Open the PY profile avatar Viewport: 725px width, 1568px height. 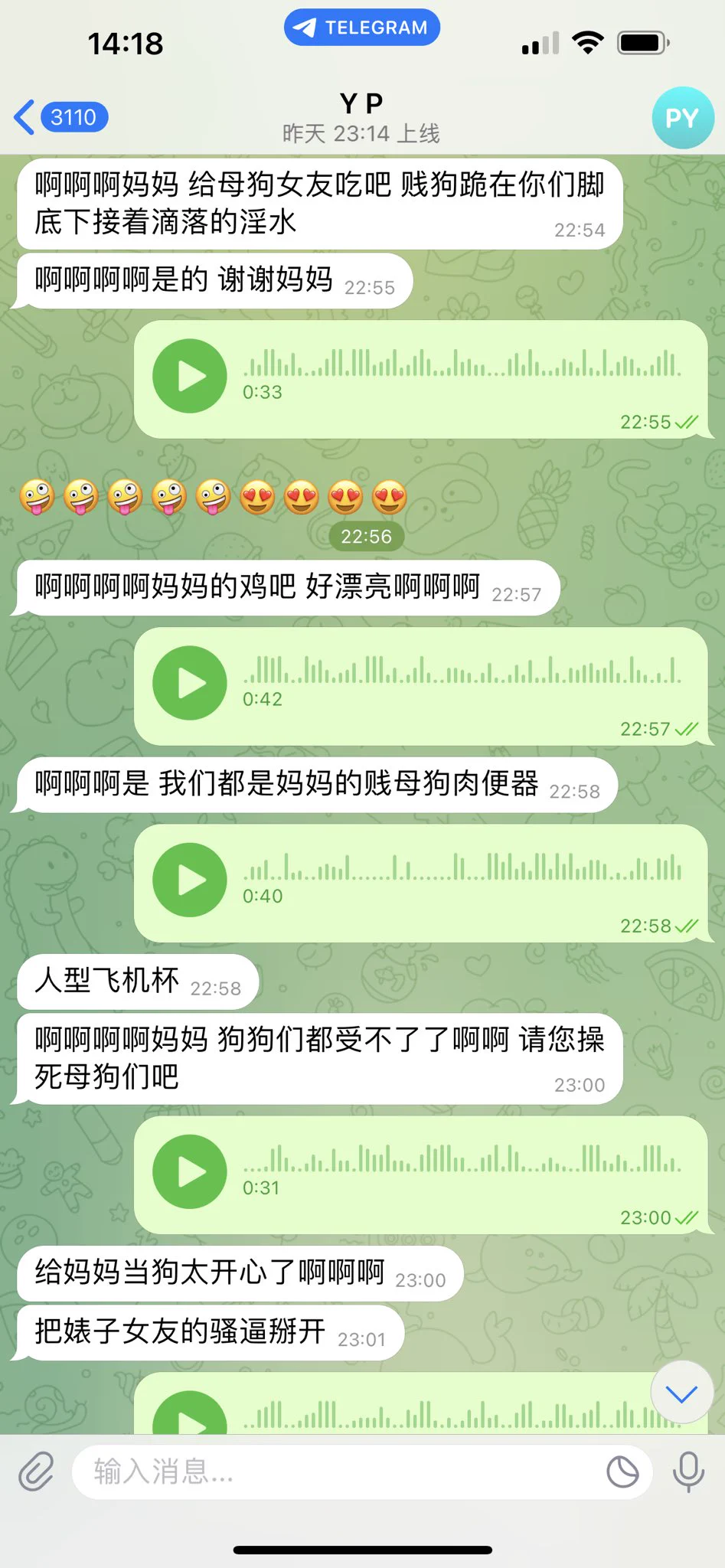coord(682,118)
